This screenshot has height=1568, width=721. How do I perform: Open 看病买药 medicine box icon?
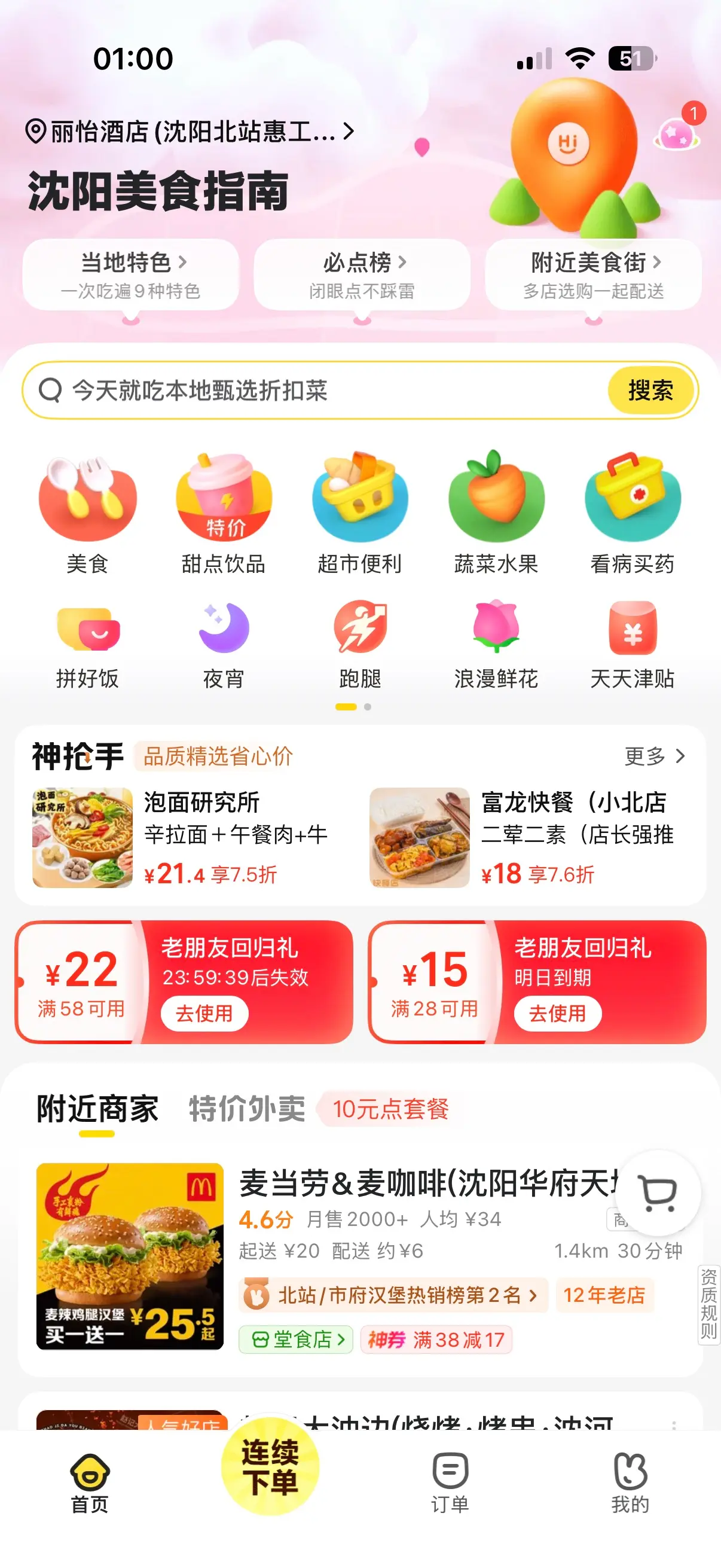click(x=633, y=499)
